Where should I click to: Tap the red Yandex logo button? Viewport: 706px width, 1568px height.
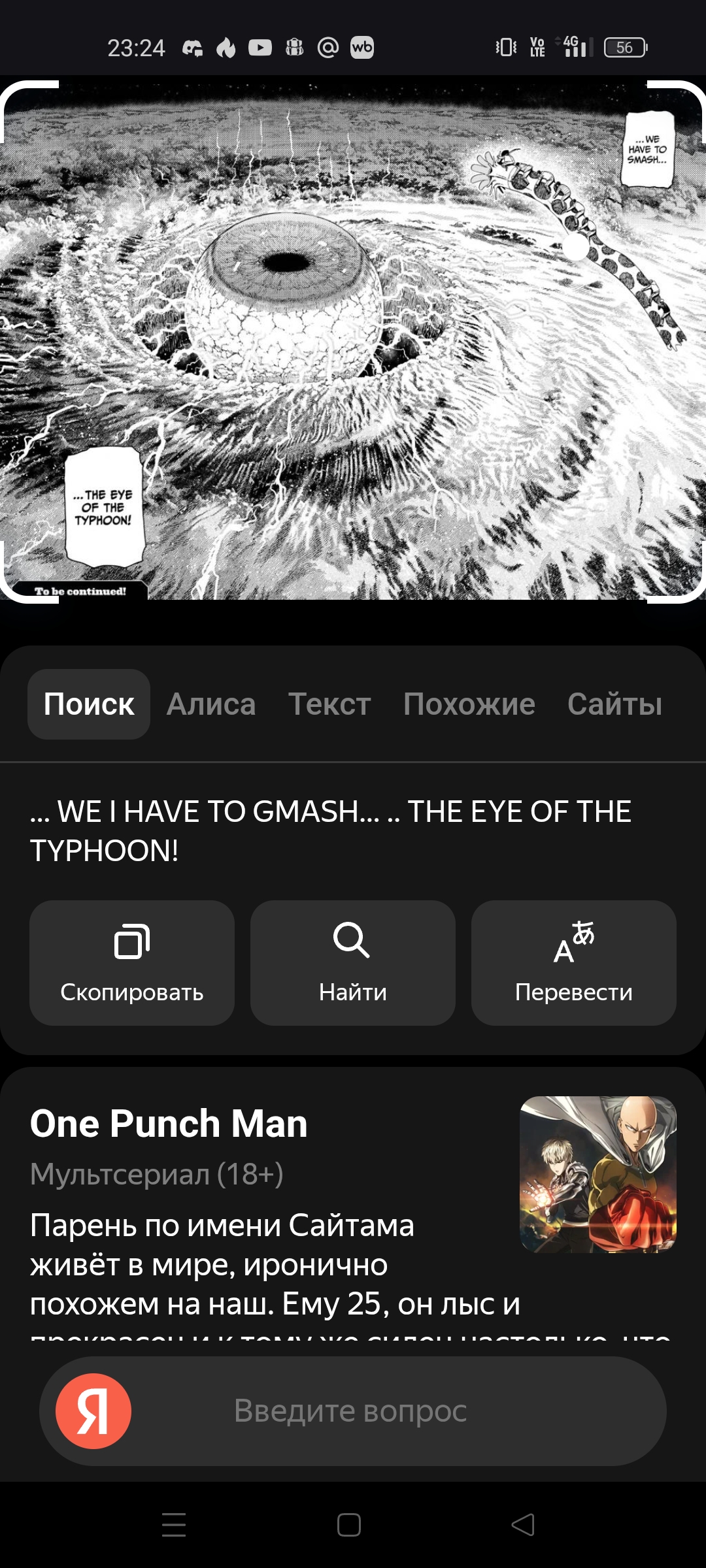[x=93, y=1411]
